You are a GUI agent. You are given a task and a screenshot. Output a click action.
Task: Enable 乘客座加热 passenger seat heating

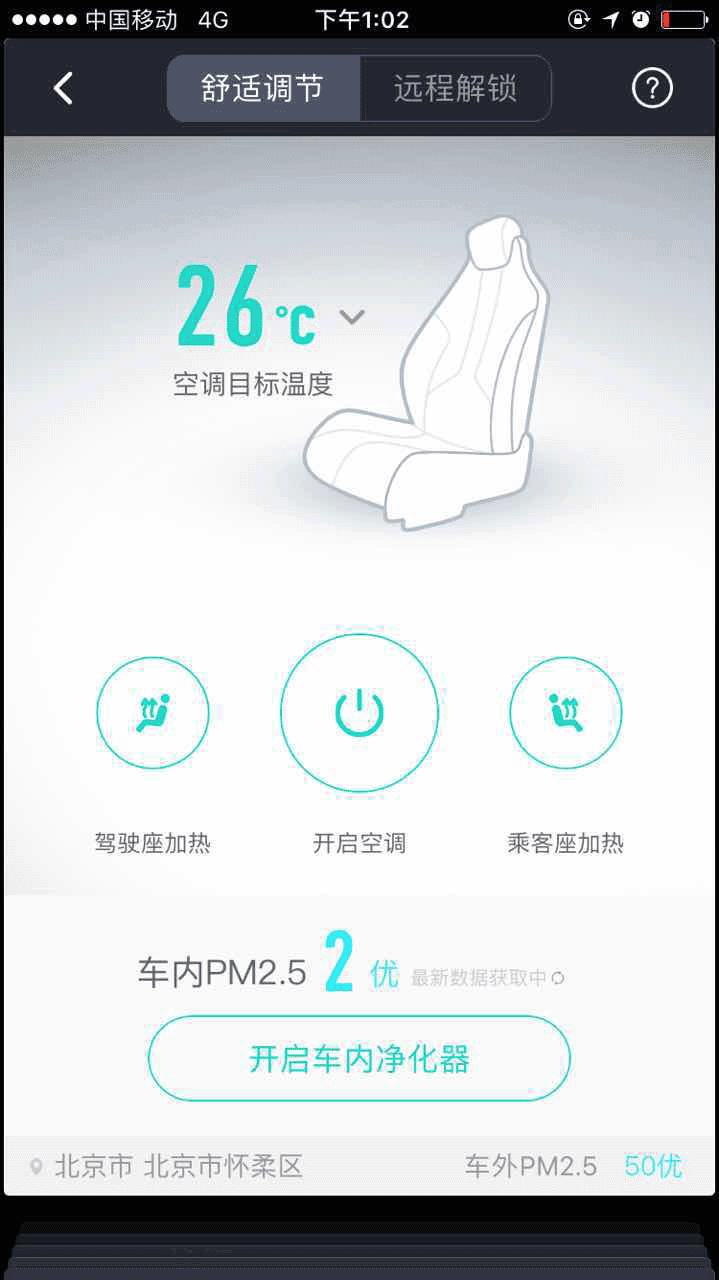(565, 713)
